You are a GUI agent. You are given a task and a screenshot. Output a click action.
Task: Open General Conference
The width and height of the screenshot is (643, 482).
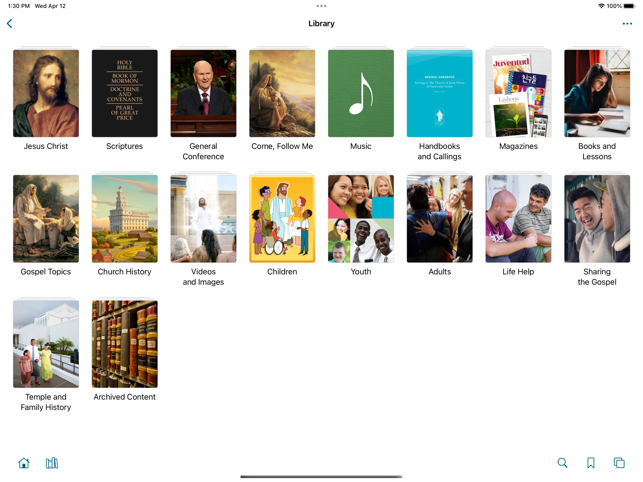point(203,94)
